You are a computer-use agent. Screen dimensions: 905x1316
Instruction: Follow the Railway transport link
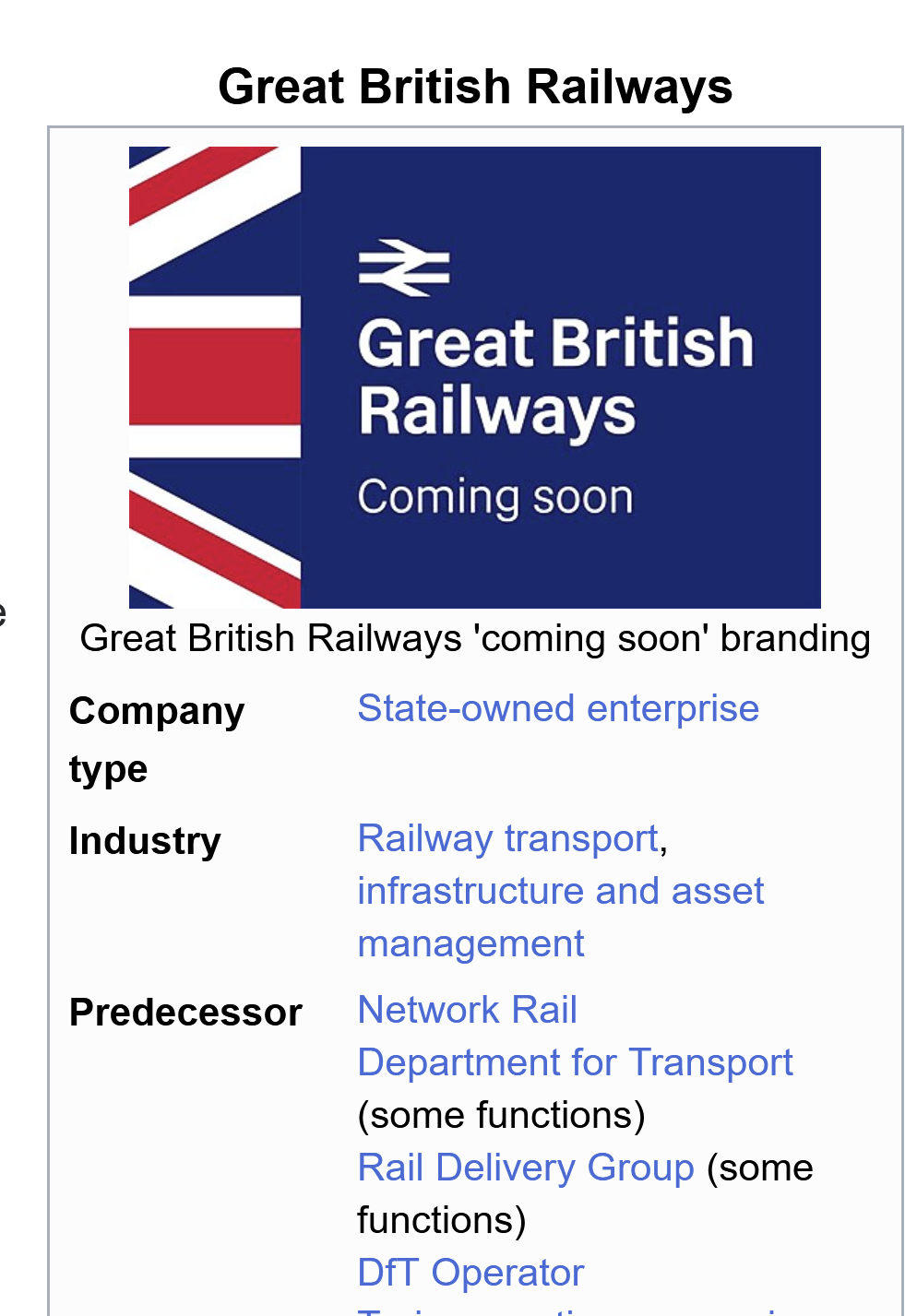point(508,839)
